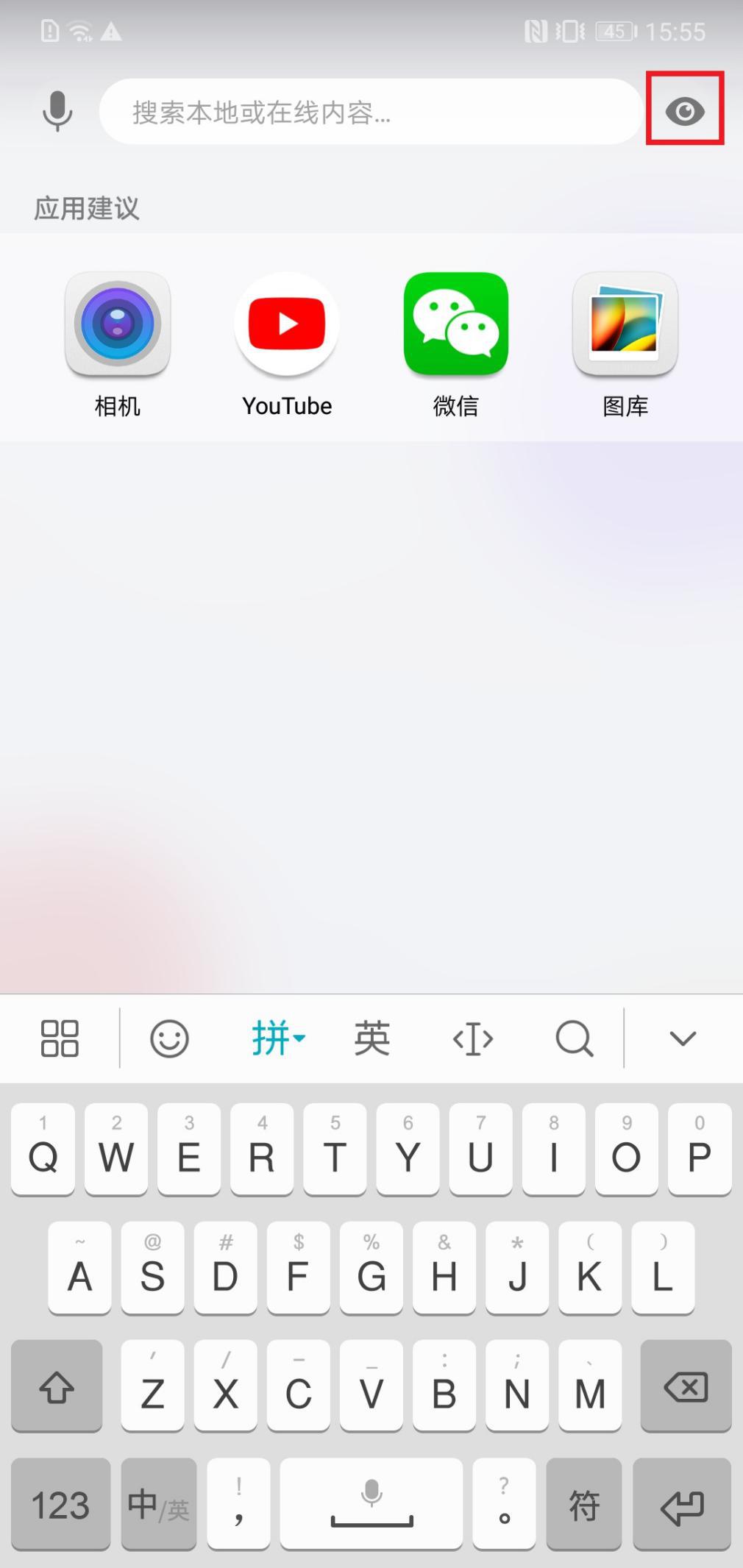Tap the microphone icon for voice search

click(x=57, y=112)
